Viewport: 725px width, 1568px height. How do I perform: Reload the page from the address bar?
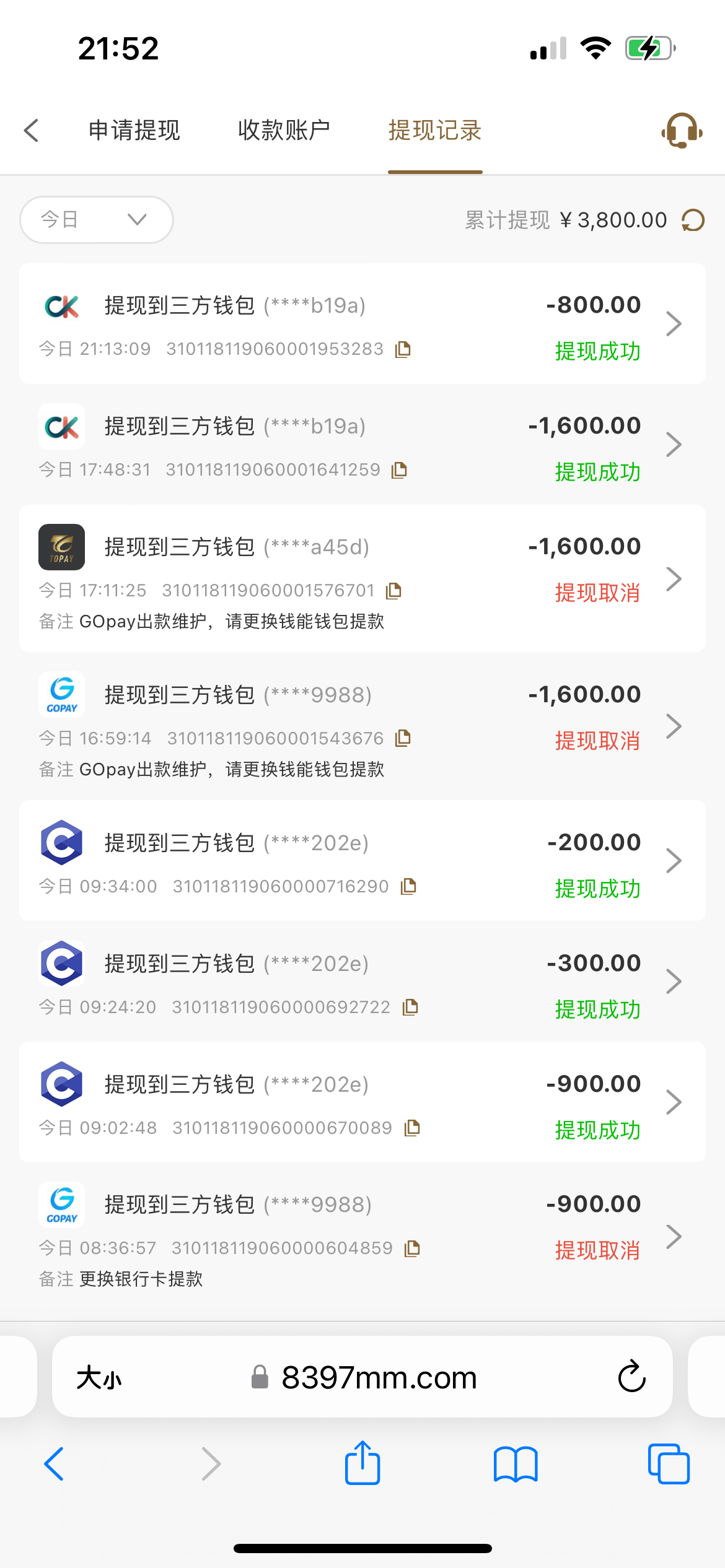click(x=631, y=1377)
